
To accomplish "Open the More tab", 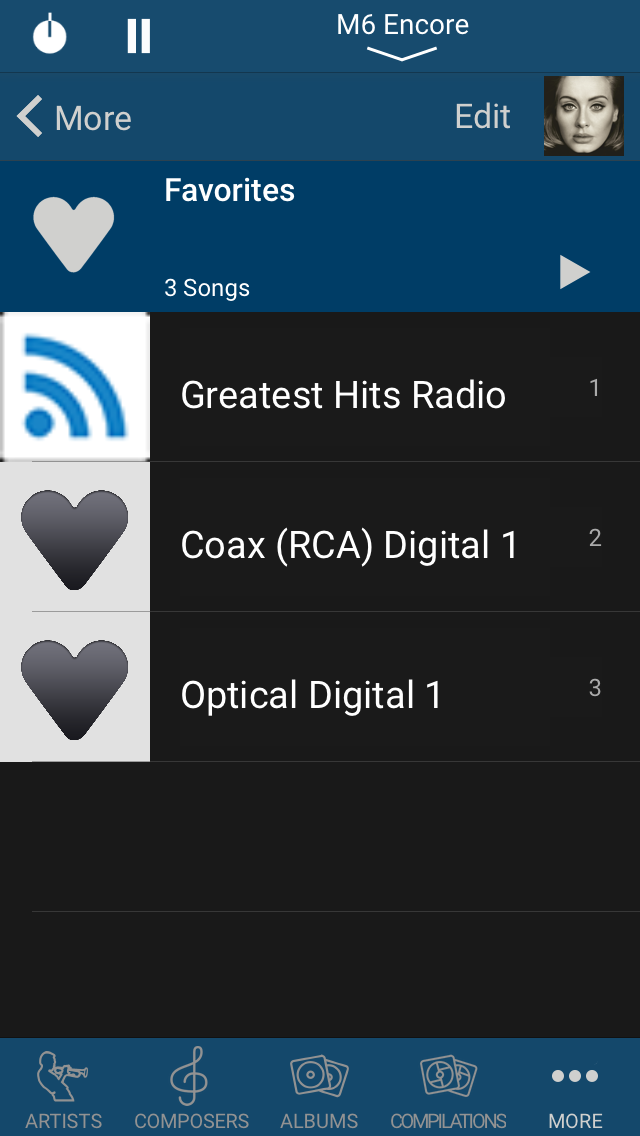I will point(575,1088).
